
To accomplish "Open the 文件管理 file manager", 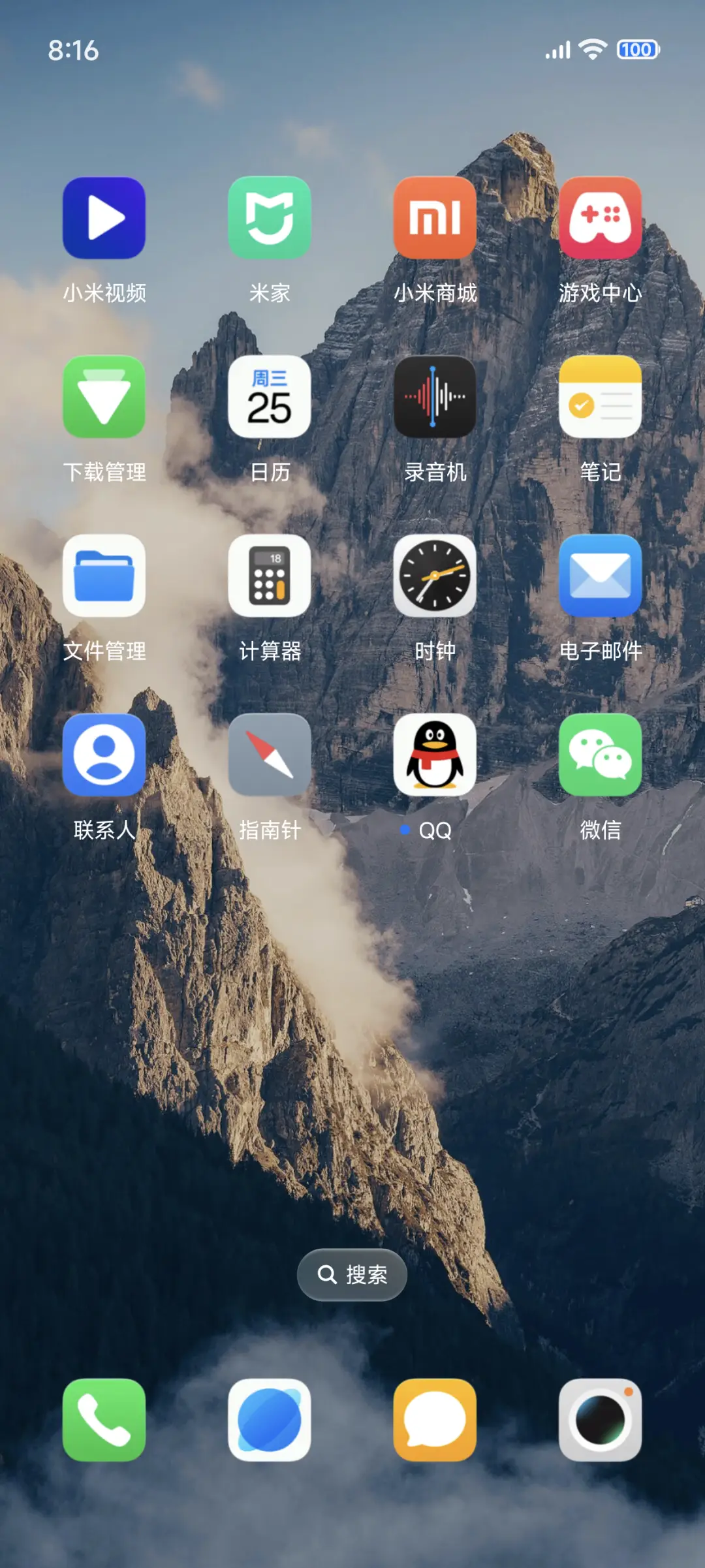I will (104, 577).
